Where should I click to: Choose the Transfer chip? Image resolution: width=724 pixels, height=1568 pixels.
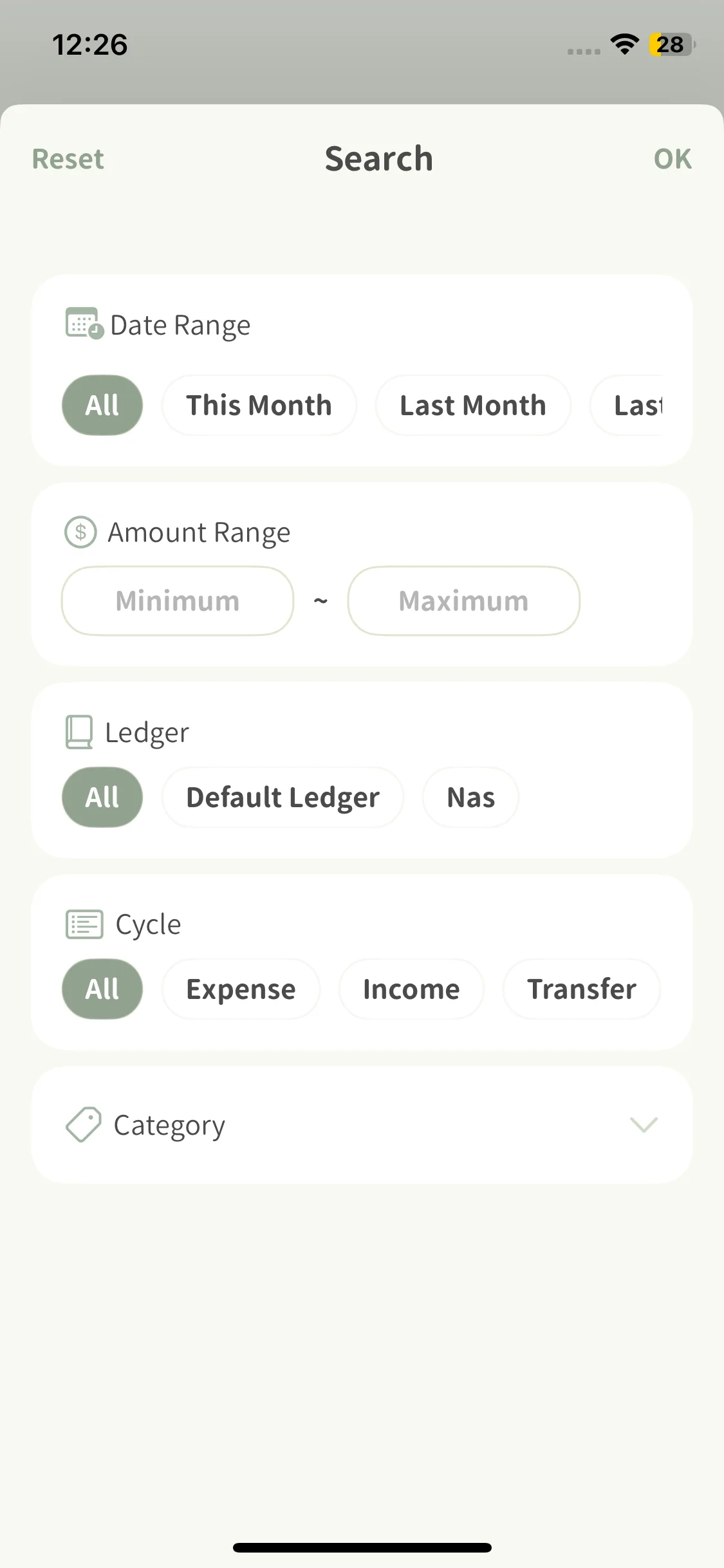pos(582,989)
